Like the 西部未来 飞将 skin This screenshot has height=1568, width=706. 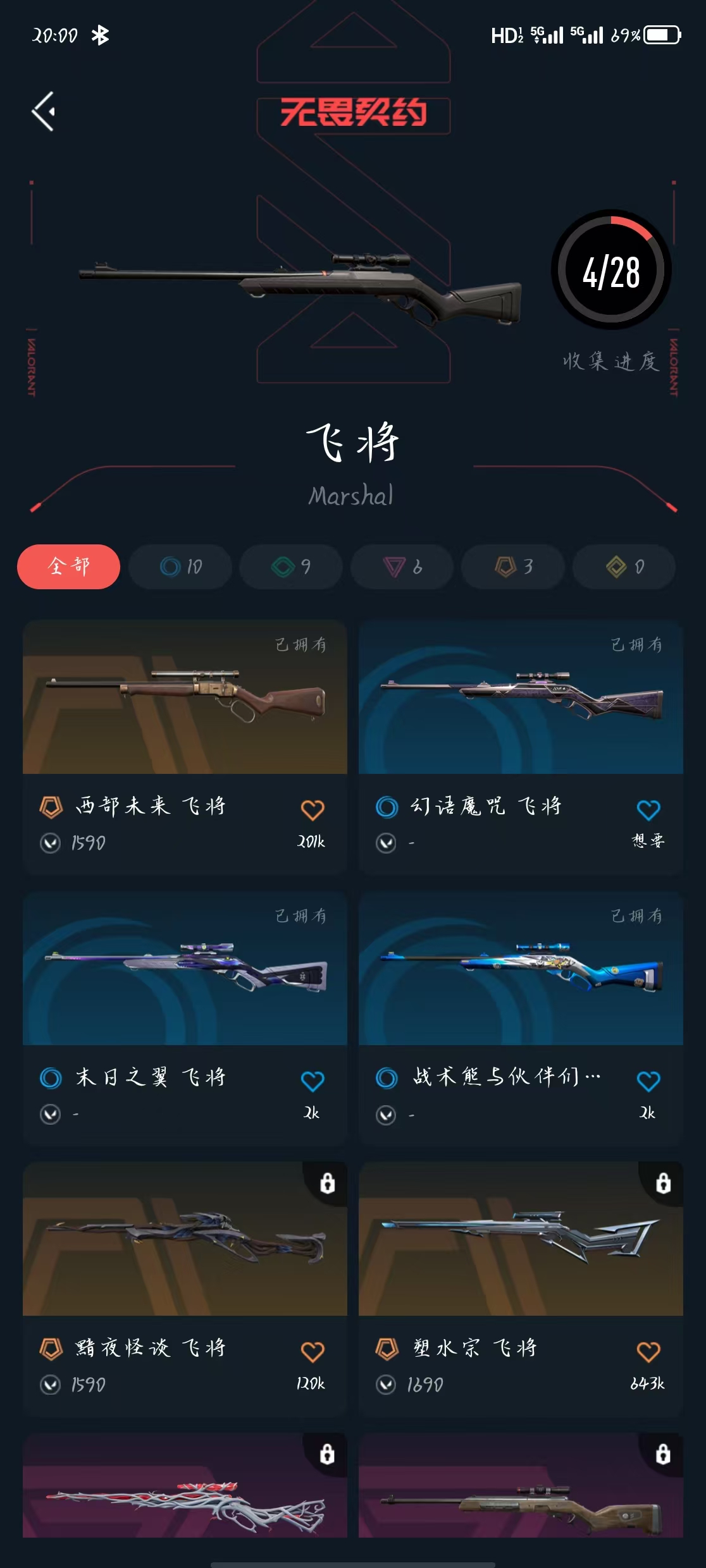(x=313, y=810)
